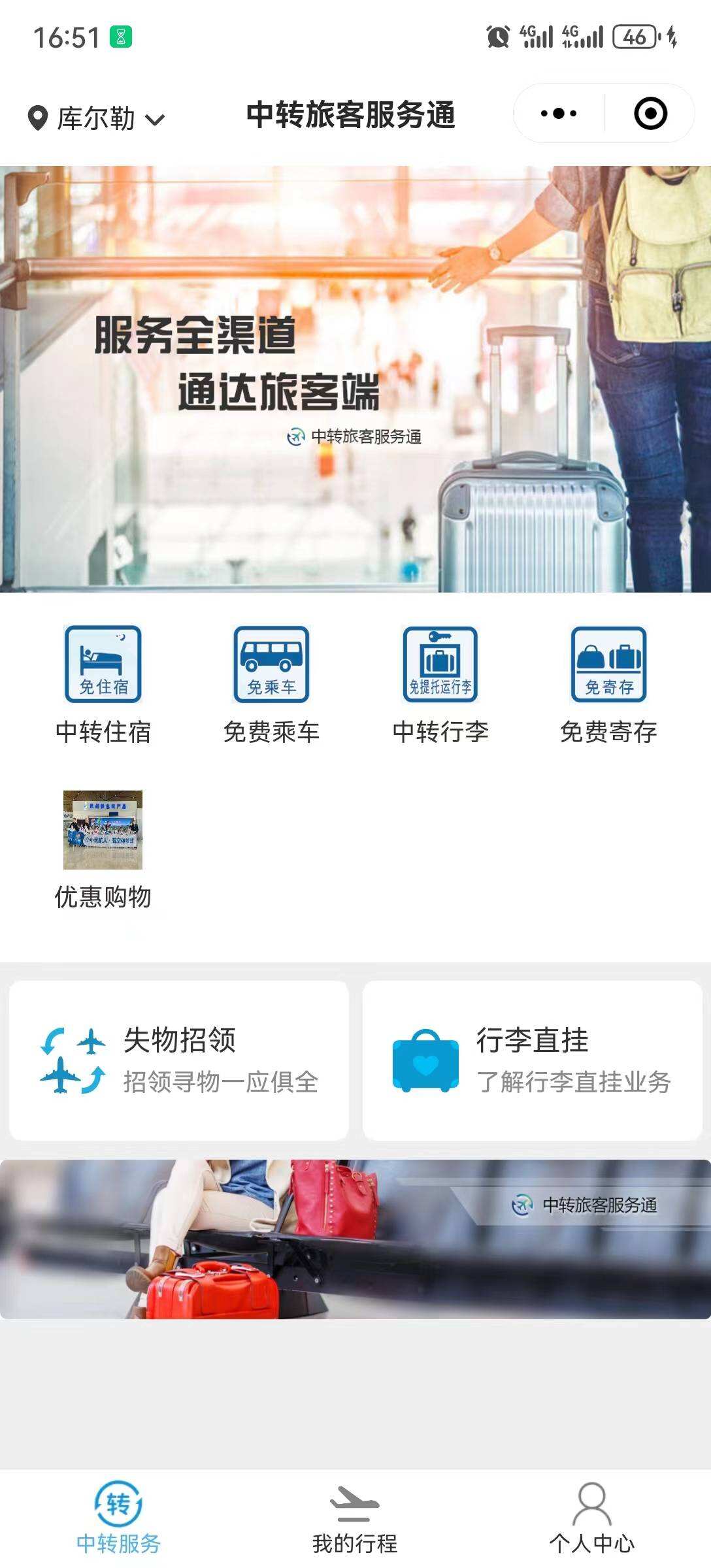The image size is (711, 1568).
Task: Open the 失物招领 lost and found card
Action: point(179,1060)
